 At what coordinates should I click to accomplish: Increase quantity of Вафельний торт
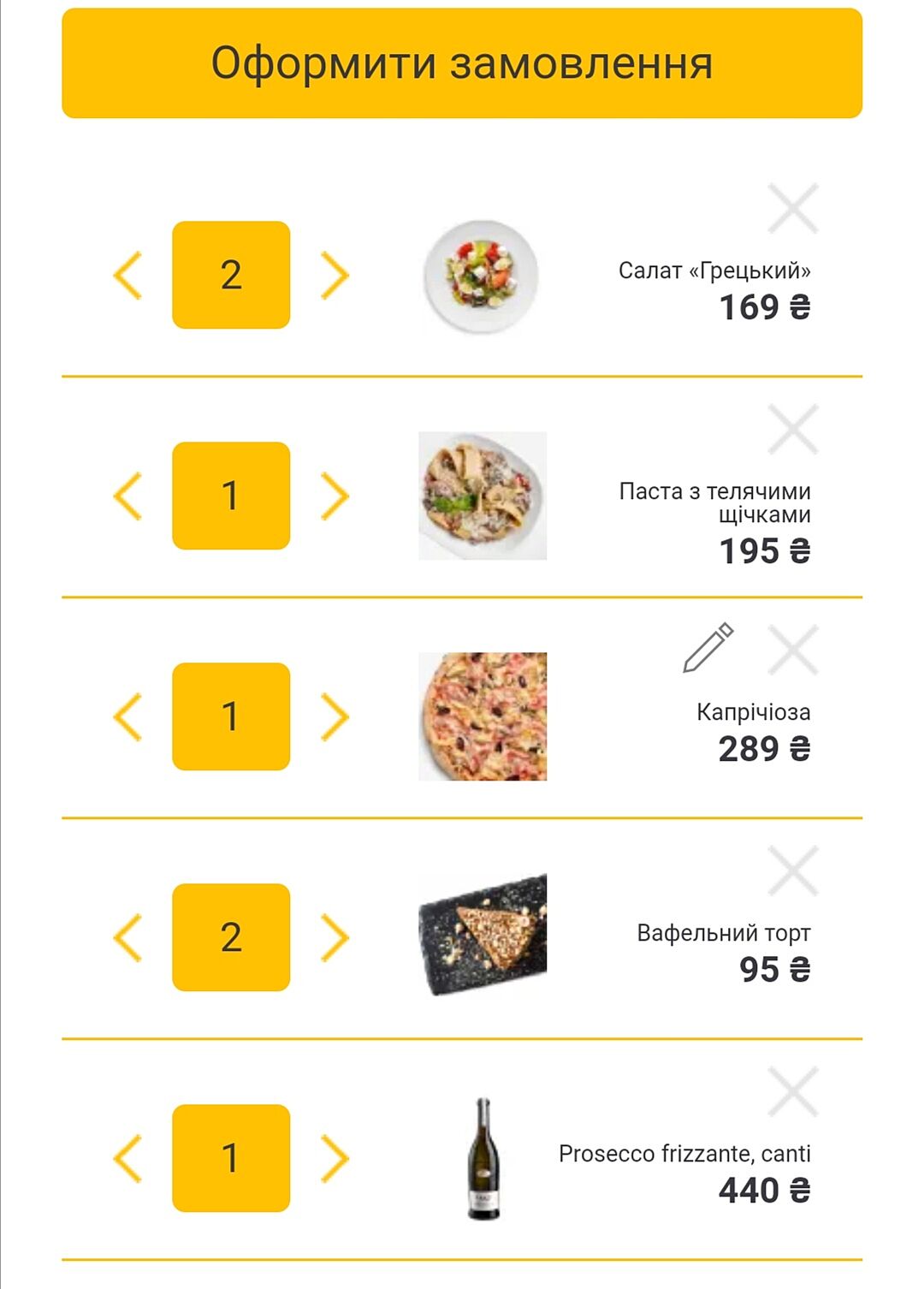[x=335, y=937]
